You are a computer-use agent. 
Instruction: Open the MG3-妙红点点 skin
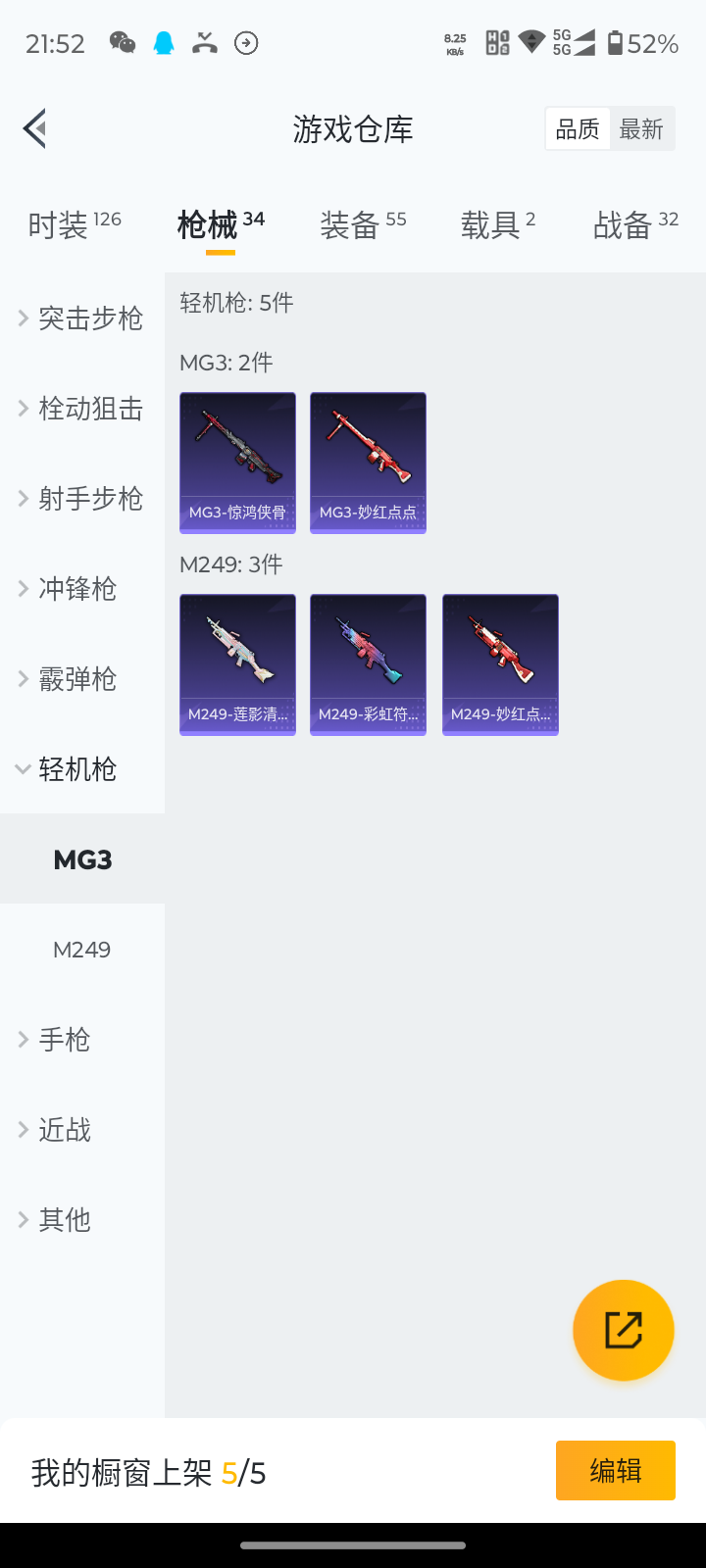coord(368,463)
